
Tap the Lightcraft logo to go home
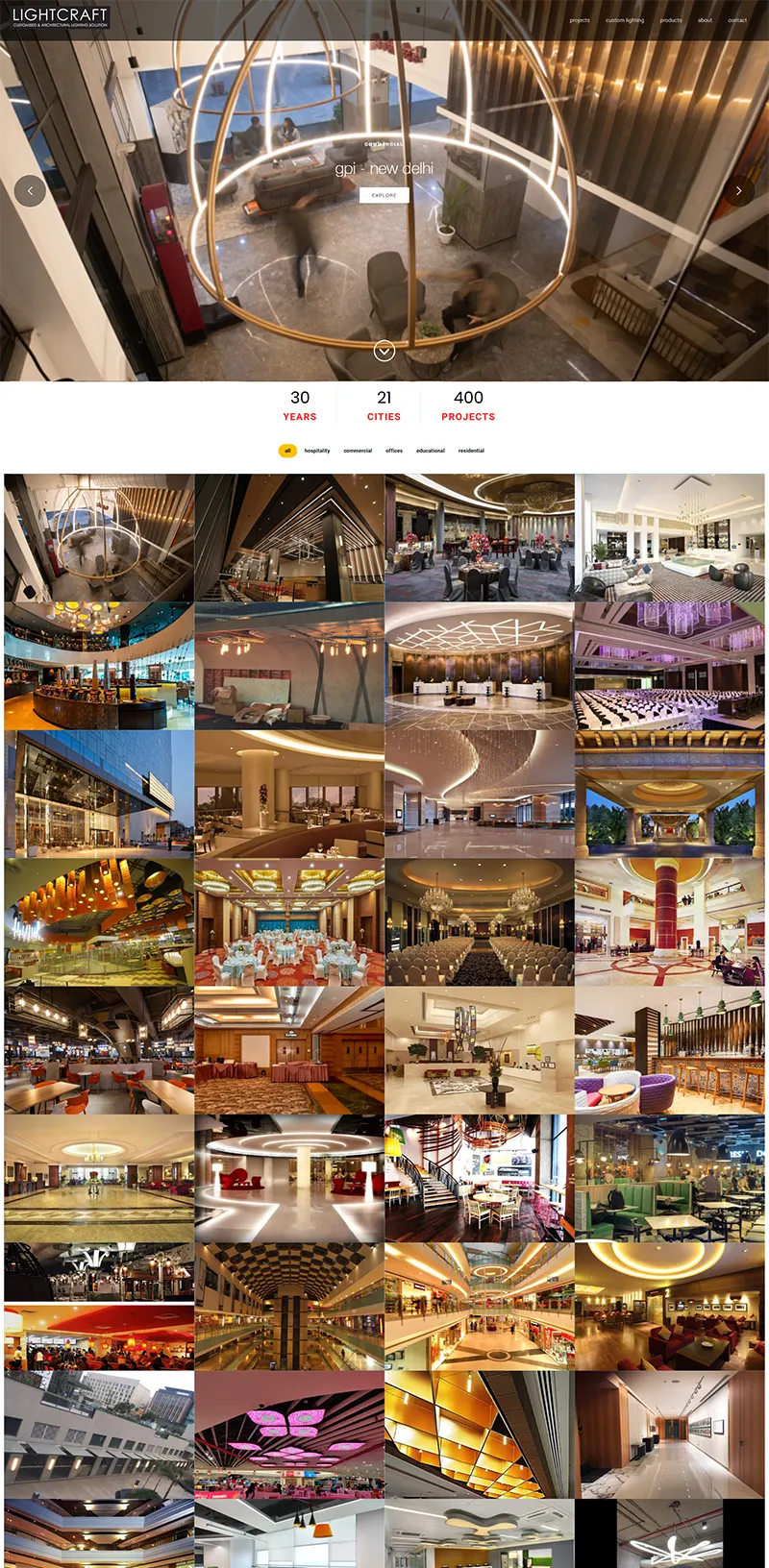[x=60, y=16]
